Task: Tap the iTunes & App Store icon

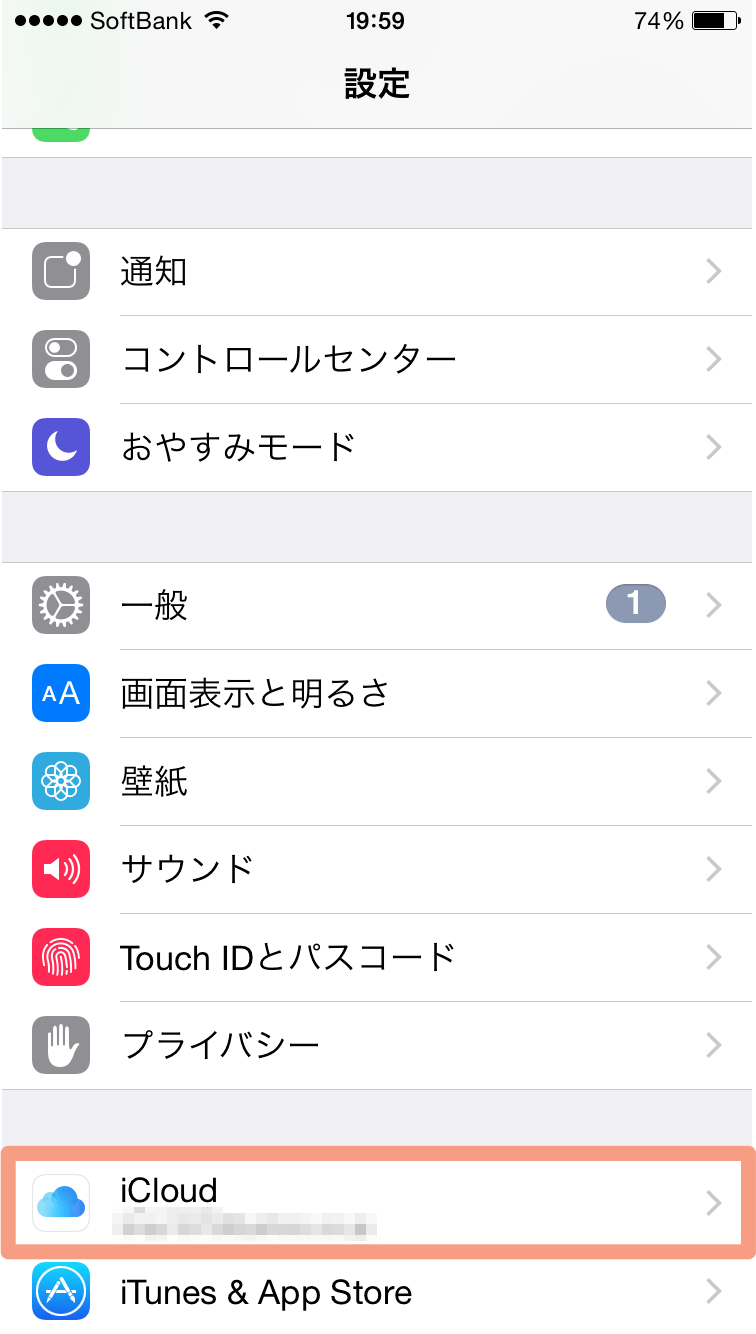Action: [x=61, y=1291]
